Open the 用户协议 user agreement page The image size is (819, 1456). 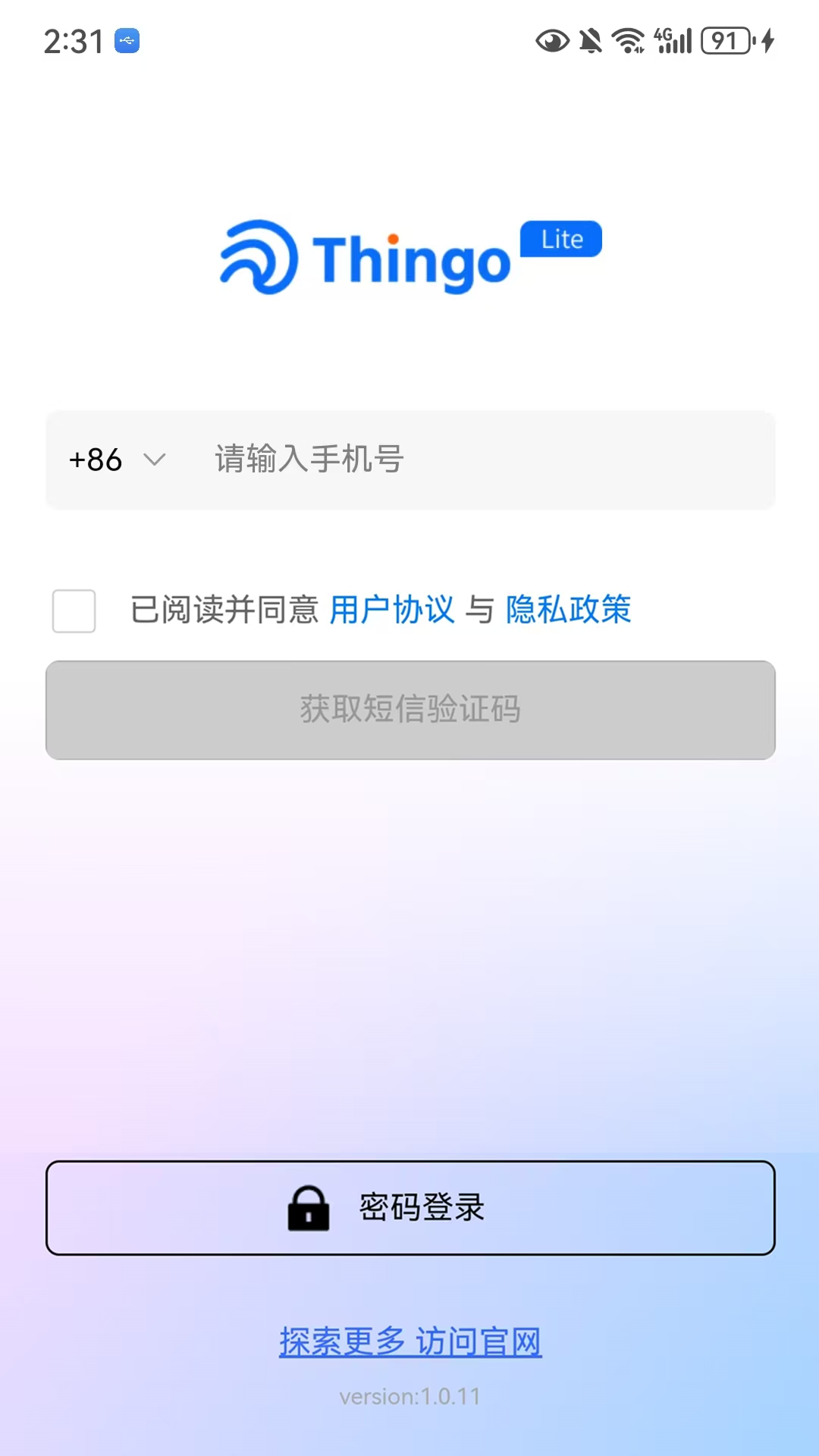click(x=393, y=610)
